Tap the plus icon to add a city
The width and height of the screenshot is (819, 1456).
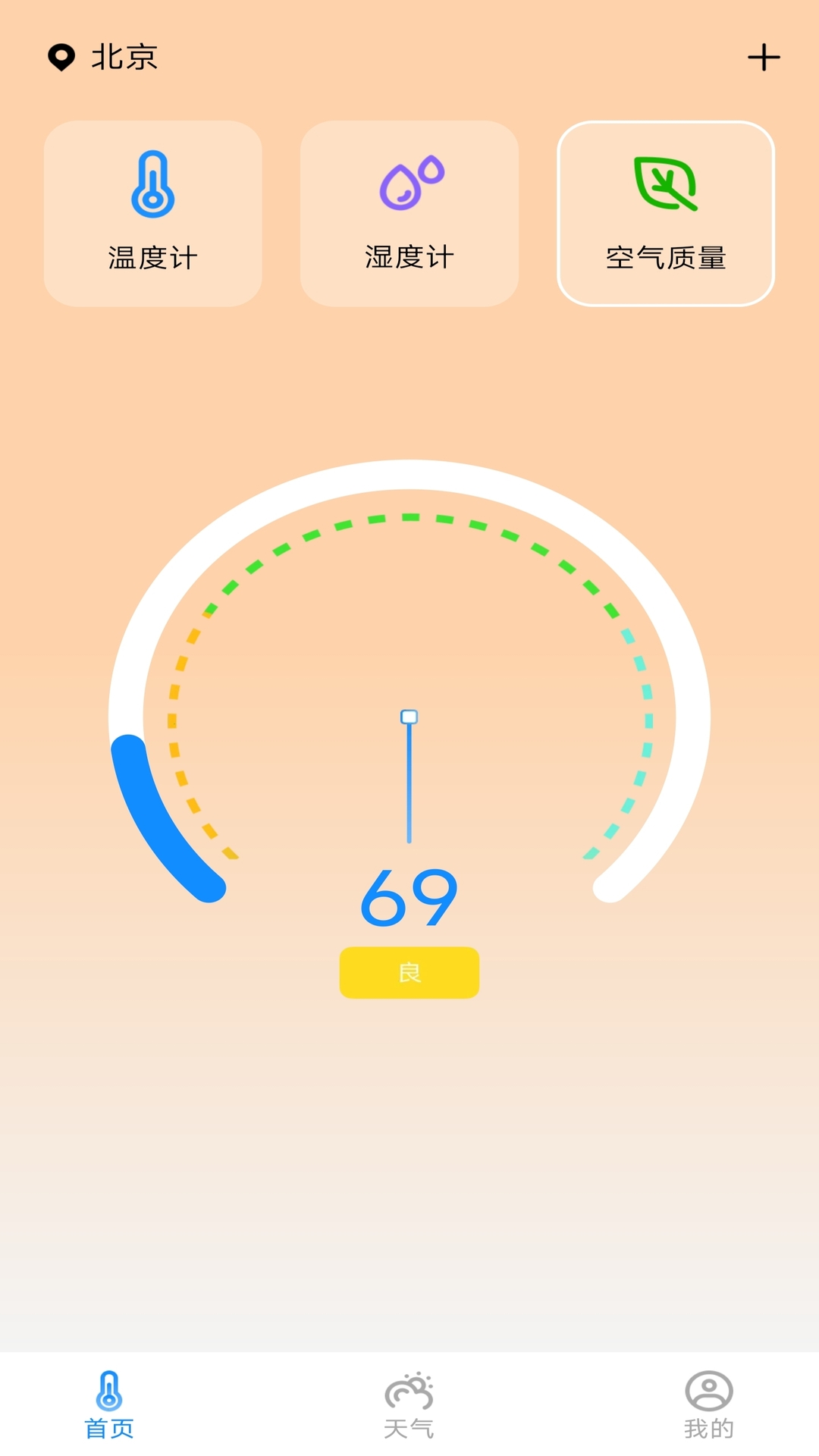[764, 58]
